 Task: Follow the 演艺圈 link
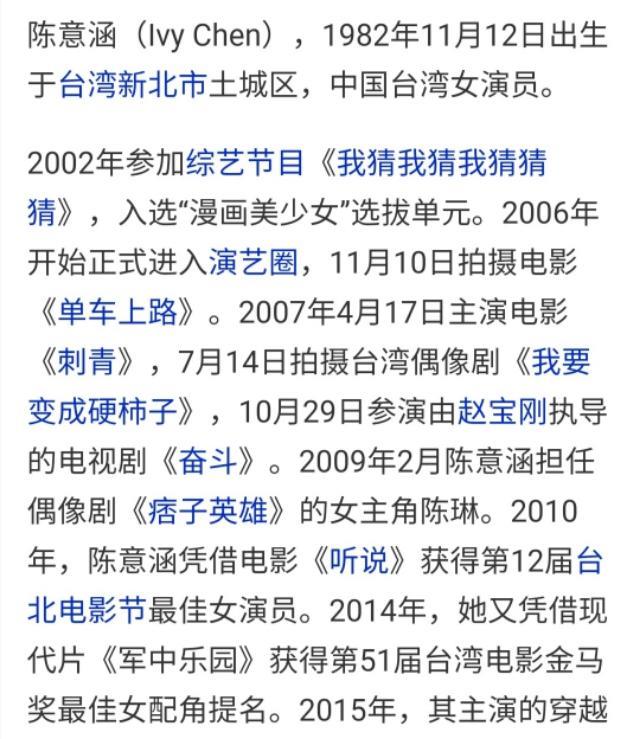pyautogui.click(x=254, y=262)
